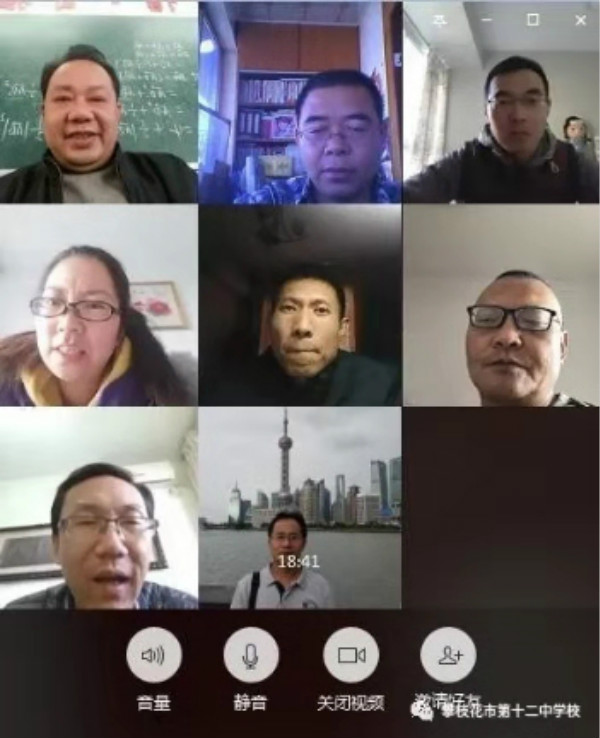This screenshot has height=738, width=600.
Task: Open the volume control
Action: pos(153,655)
